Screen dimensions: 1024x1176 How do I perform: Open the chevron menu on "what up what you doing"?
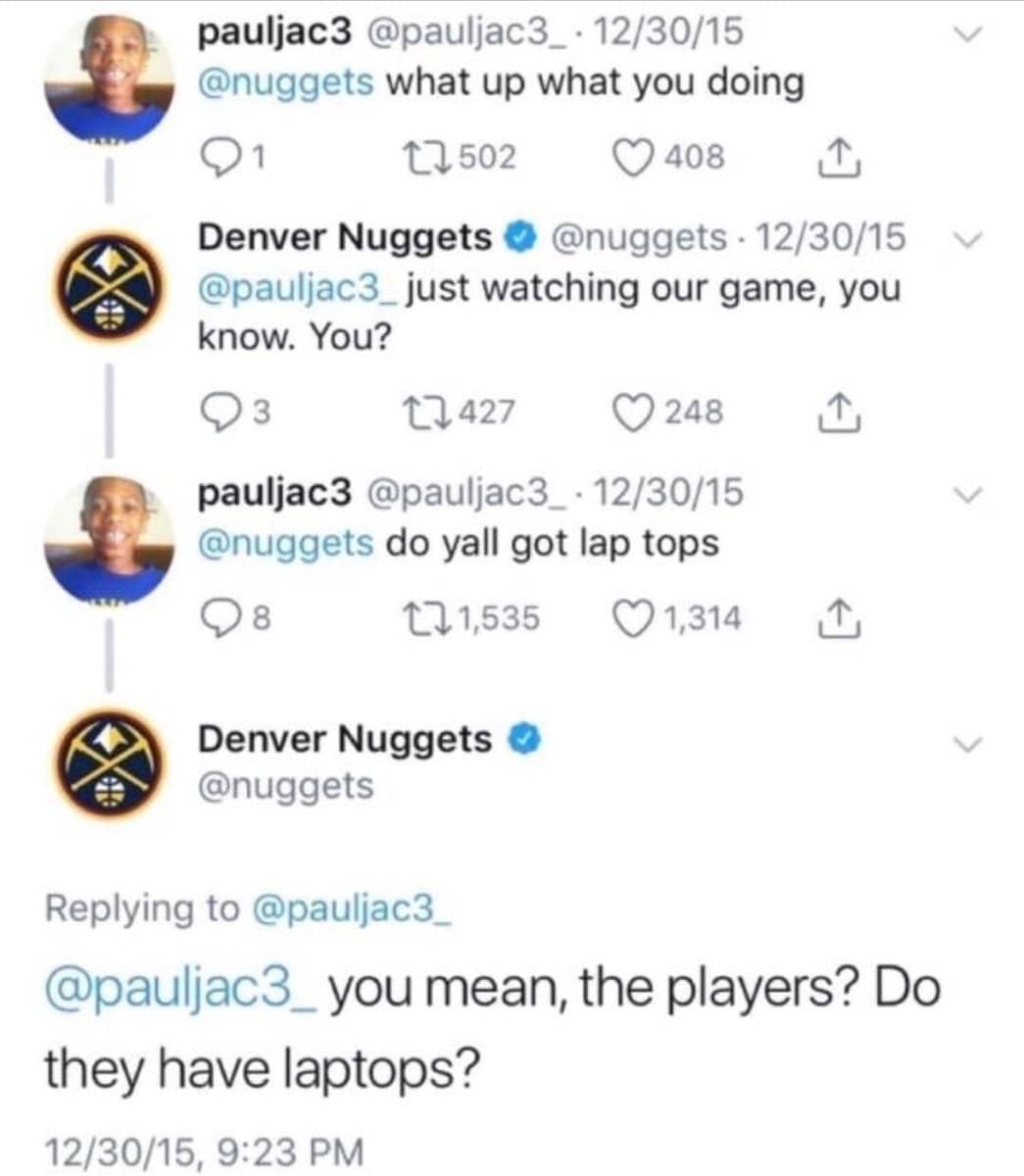pyautogui.click(x=967, y=35)
